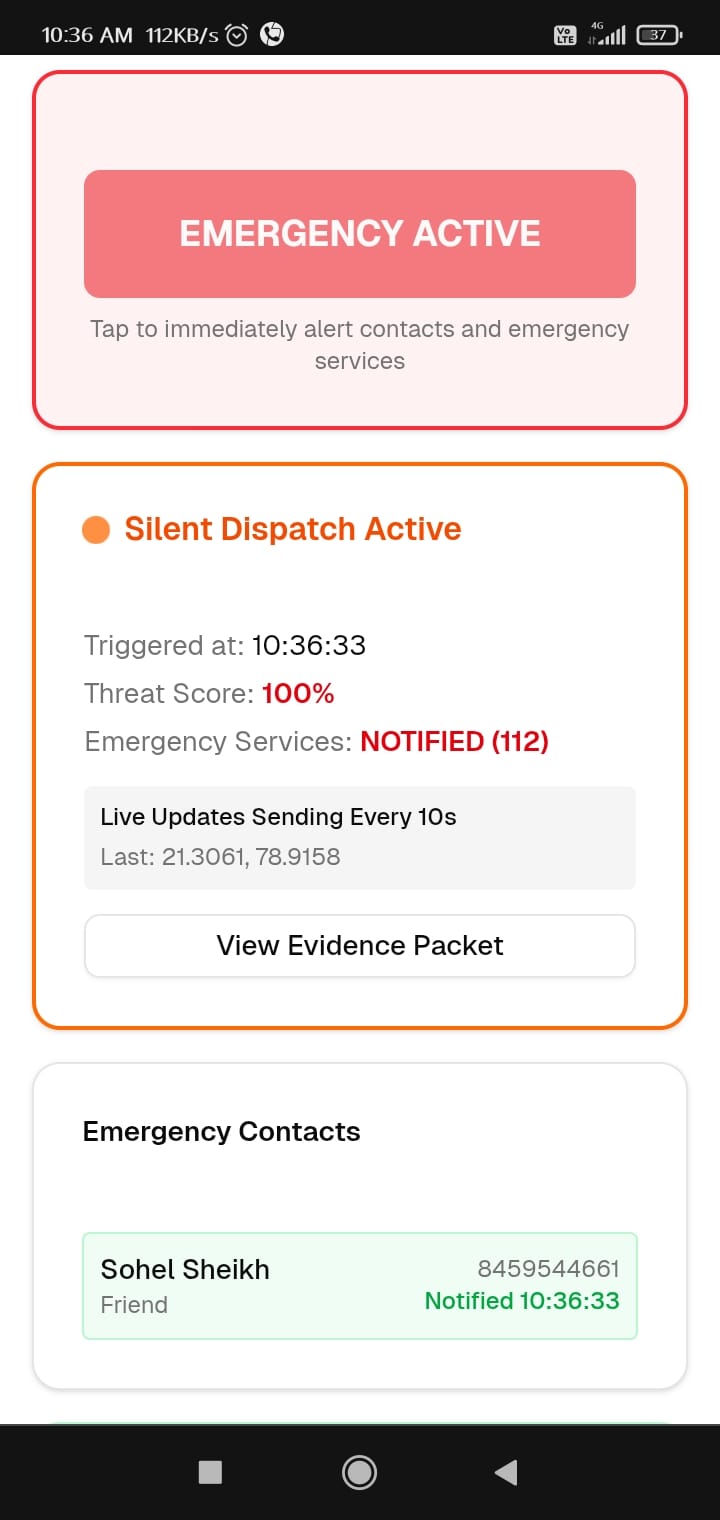720x1520 pixels.
Task: Select the Sohel Sheikh contact card
Action: 360,1286
